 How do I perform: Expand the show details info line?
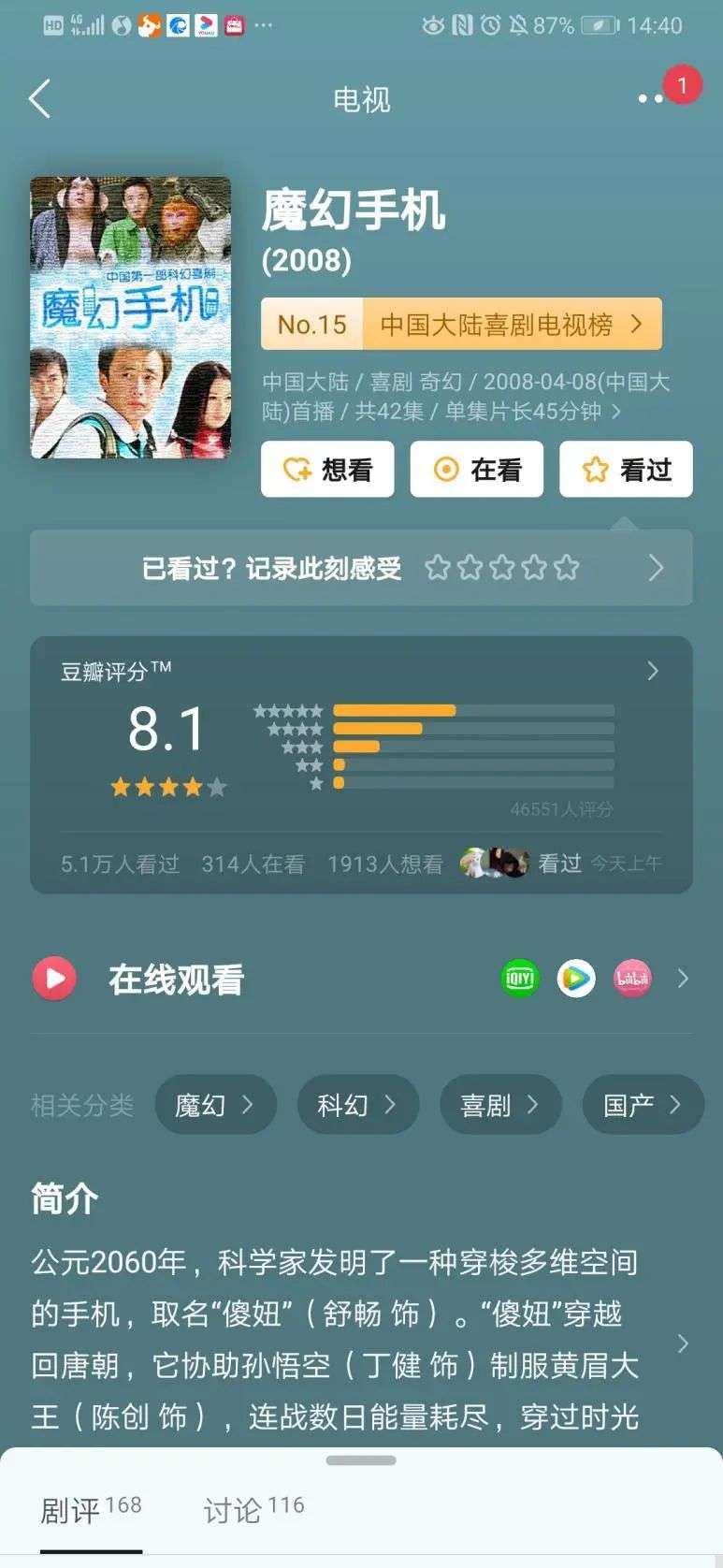pyautogui.click(x=466, y=397)
